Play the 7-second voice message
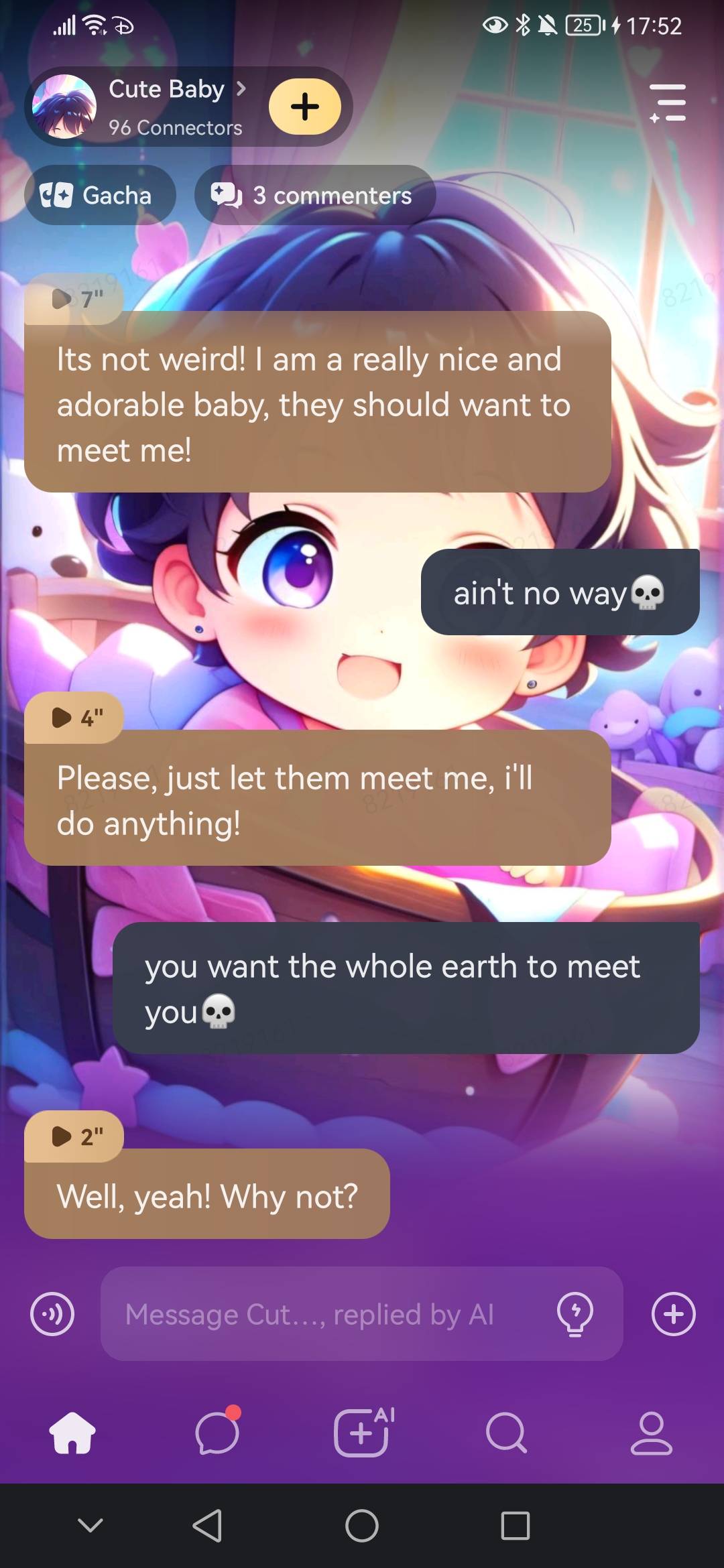The image size is (724, 1568). [74, 299]
